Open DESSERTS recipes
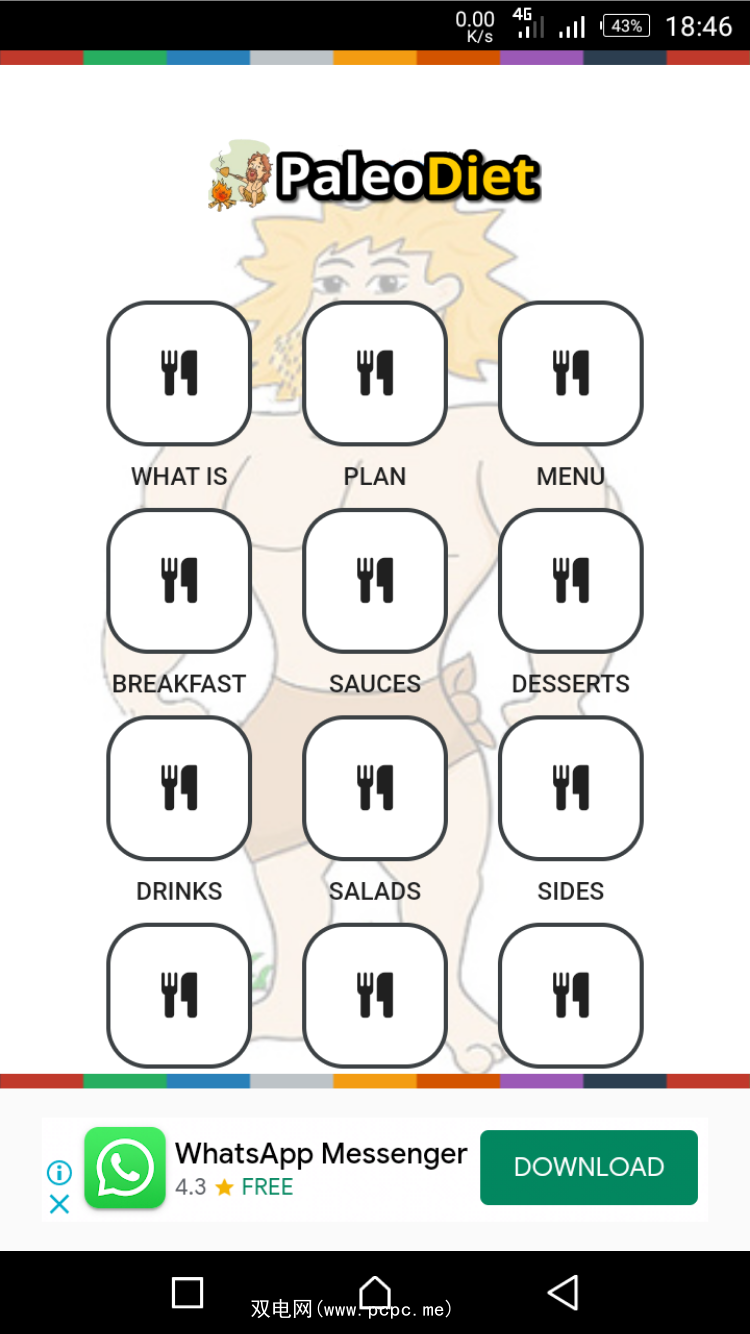 (571, 581)
